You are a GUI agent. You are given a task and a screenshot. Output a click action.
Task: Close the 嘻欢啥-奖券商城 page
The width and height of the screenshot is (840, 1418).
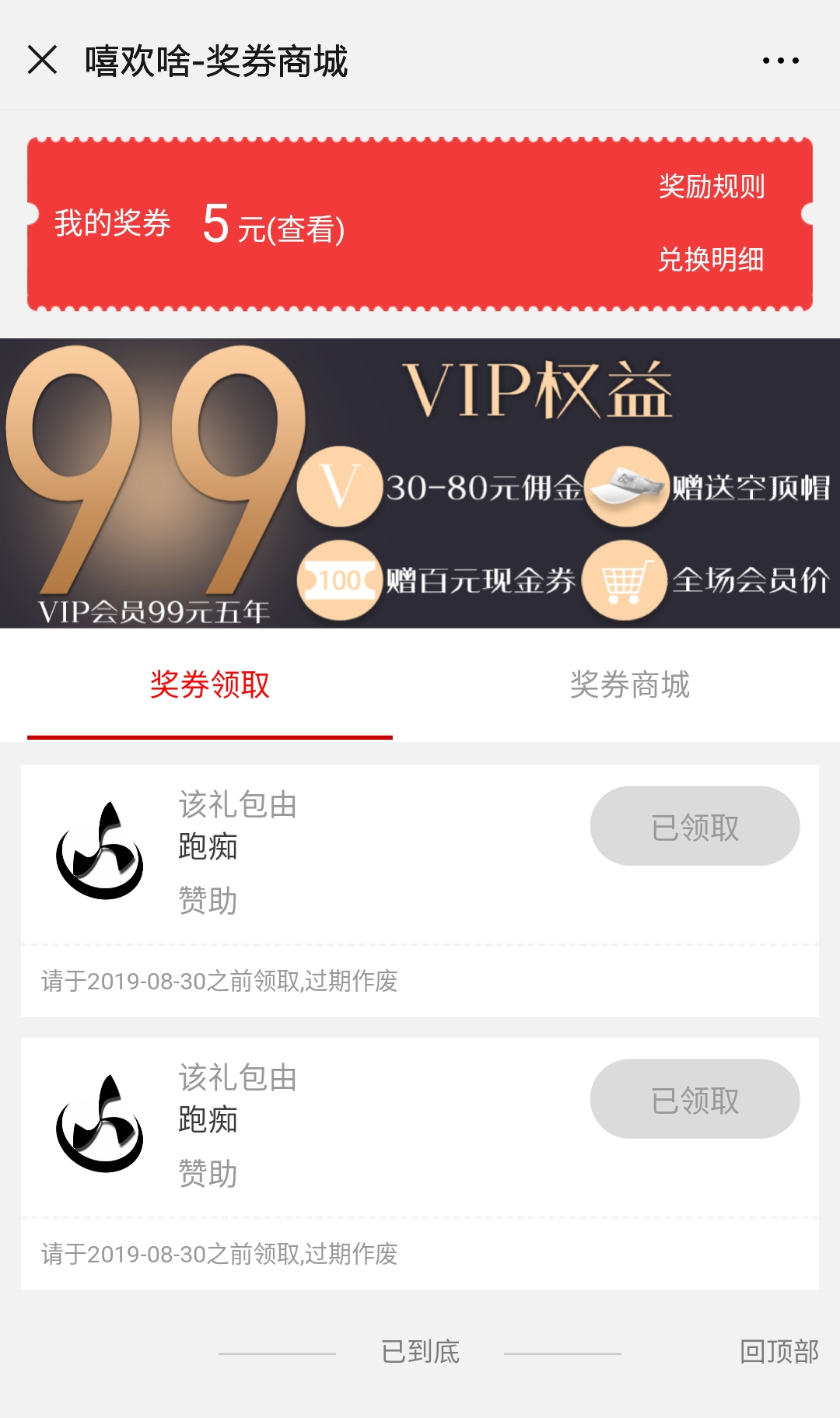pos(42,60)
